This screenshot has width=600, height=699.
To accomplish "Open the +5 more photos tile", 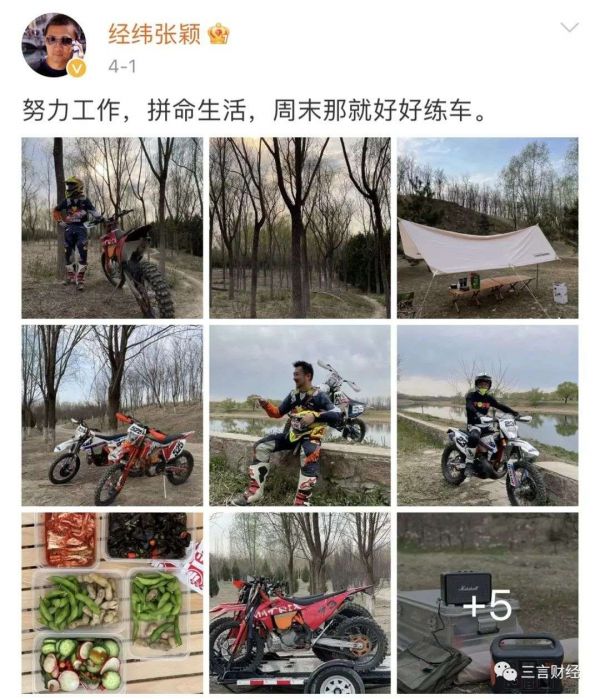I will (x=487, y=602).
